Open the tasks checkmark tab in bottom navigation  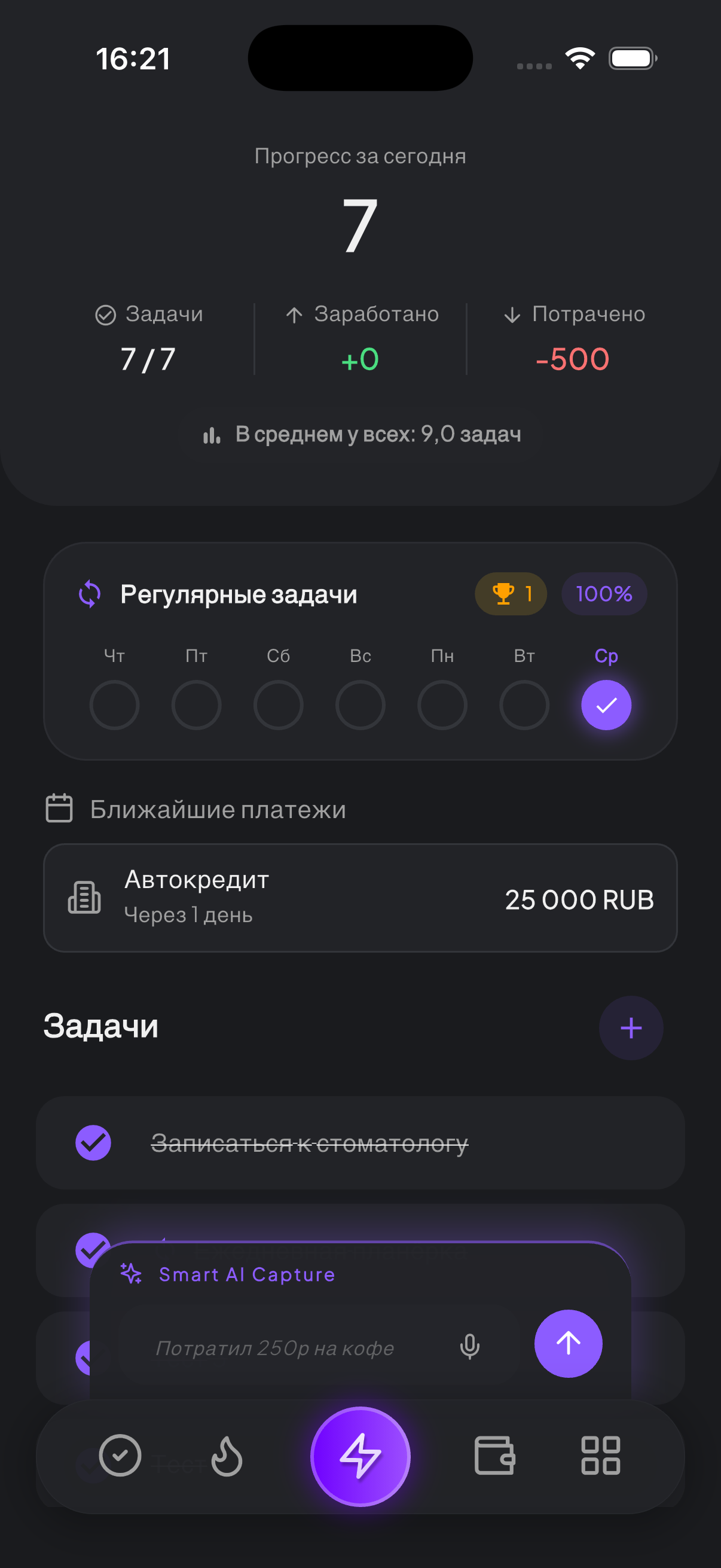pos(119,1456)
